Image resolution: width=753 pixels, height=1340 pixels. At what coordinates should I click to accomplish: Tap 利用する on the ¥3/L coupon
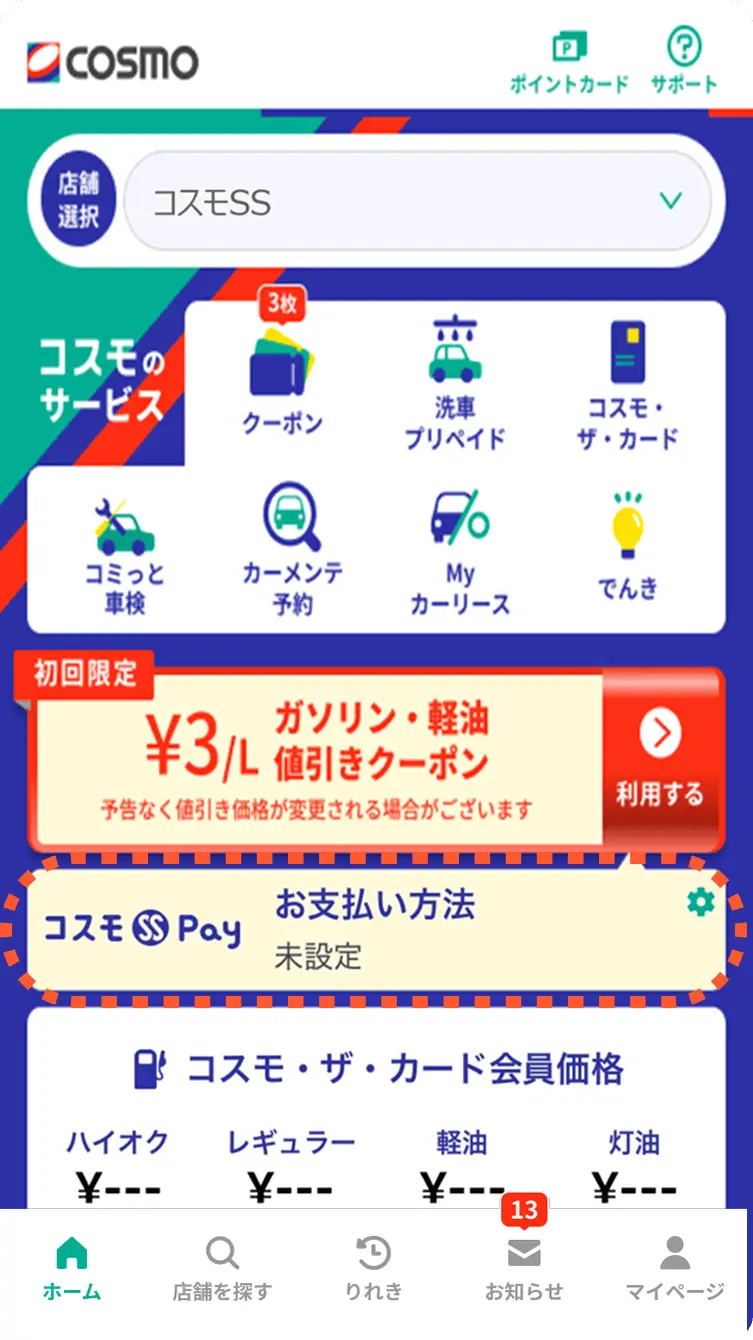[x=659, y=760]
